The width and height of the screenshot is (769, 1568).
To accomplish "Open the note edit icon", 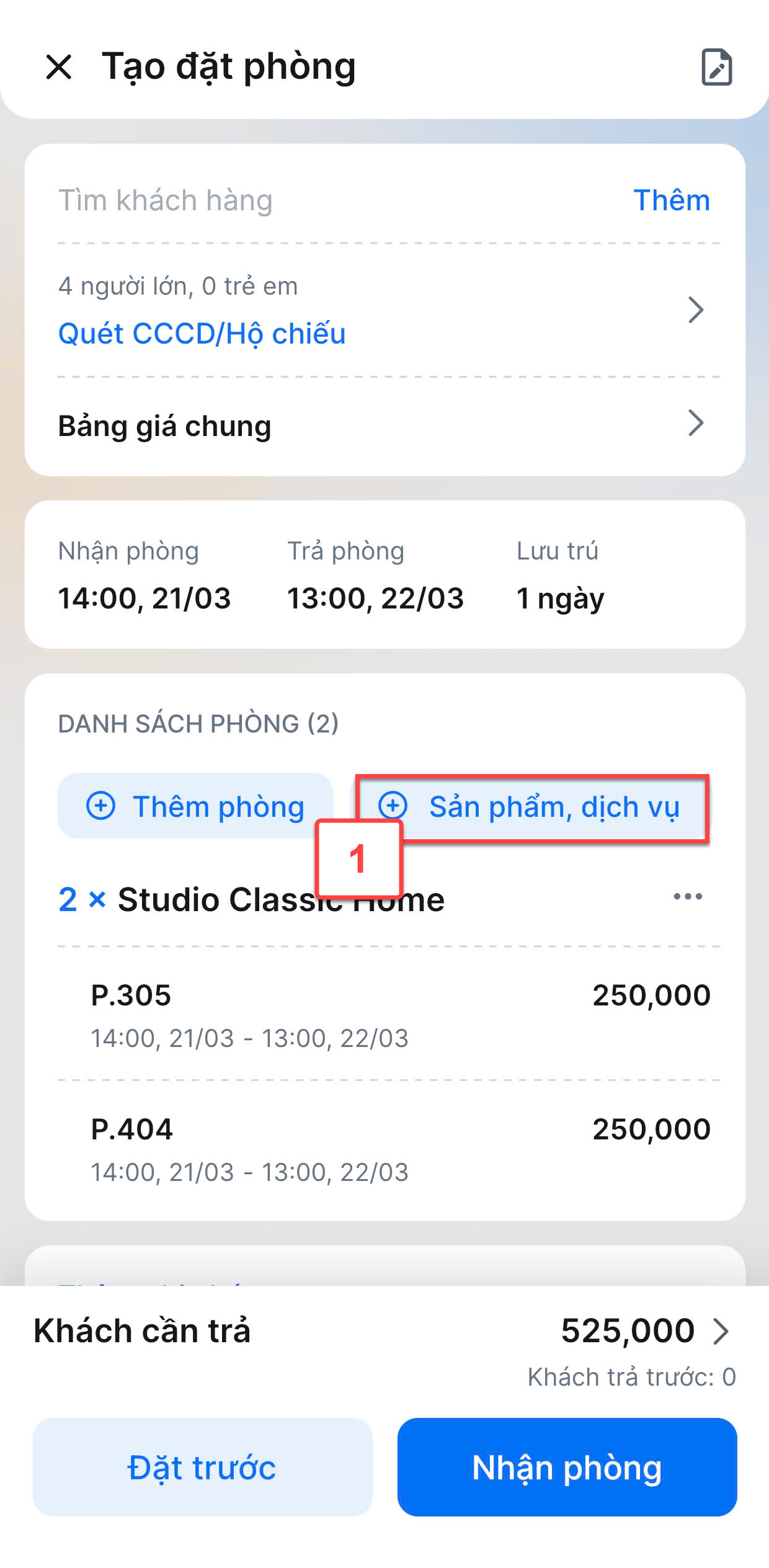I will (x=716, y=67).
